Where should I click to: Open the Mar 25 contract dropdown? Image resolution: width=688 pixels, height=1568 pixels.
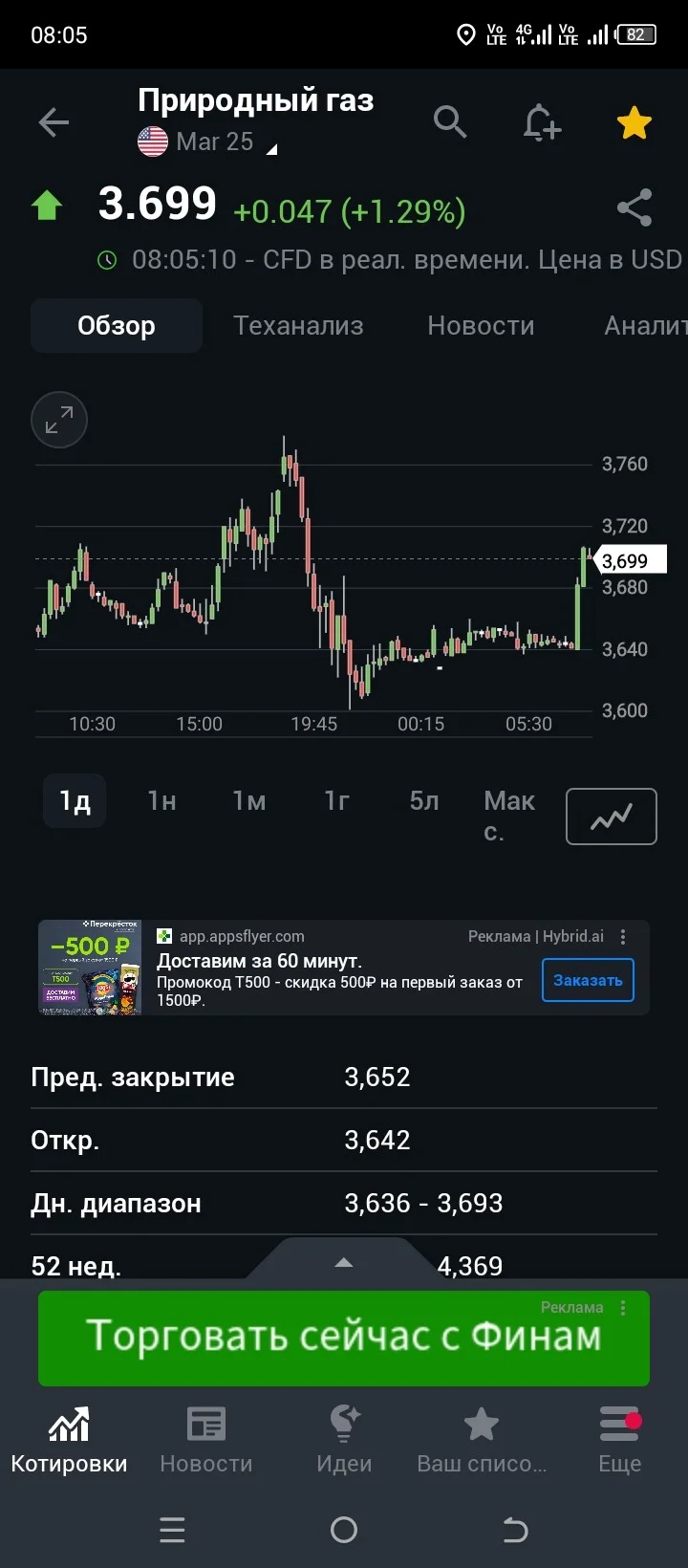(207, 142)
